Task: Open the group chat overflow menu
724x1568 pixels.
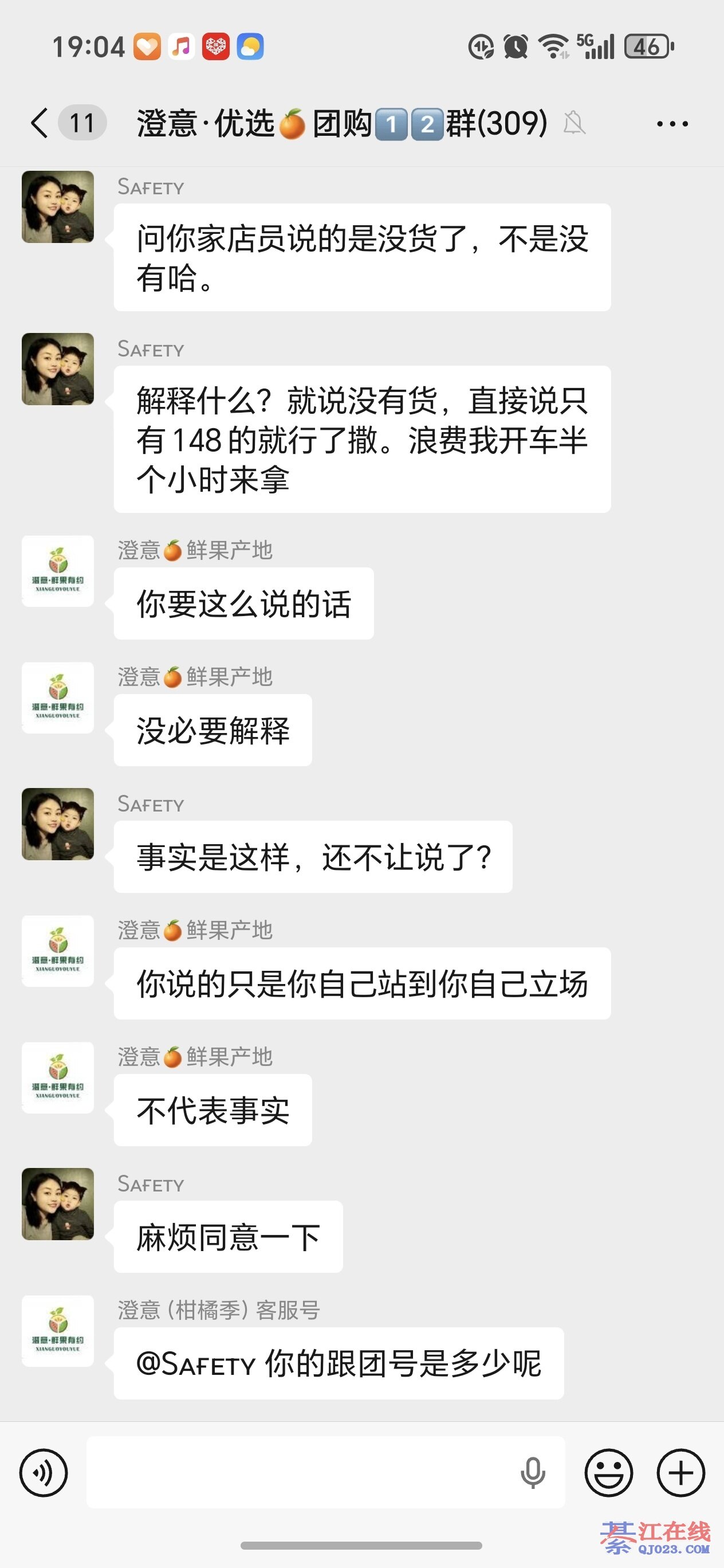Action: (672, 124)
